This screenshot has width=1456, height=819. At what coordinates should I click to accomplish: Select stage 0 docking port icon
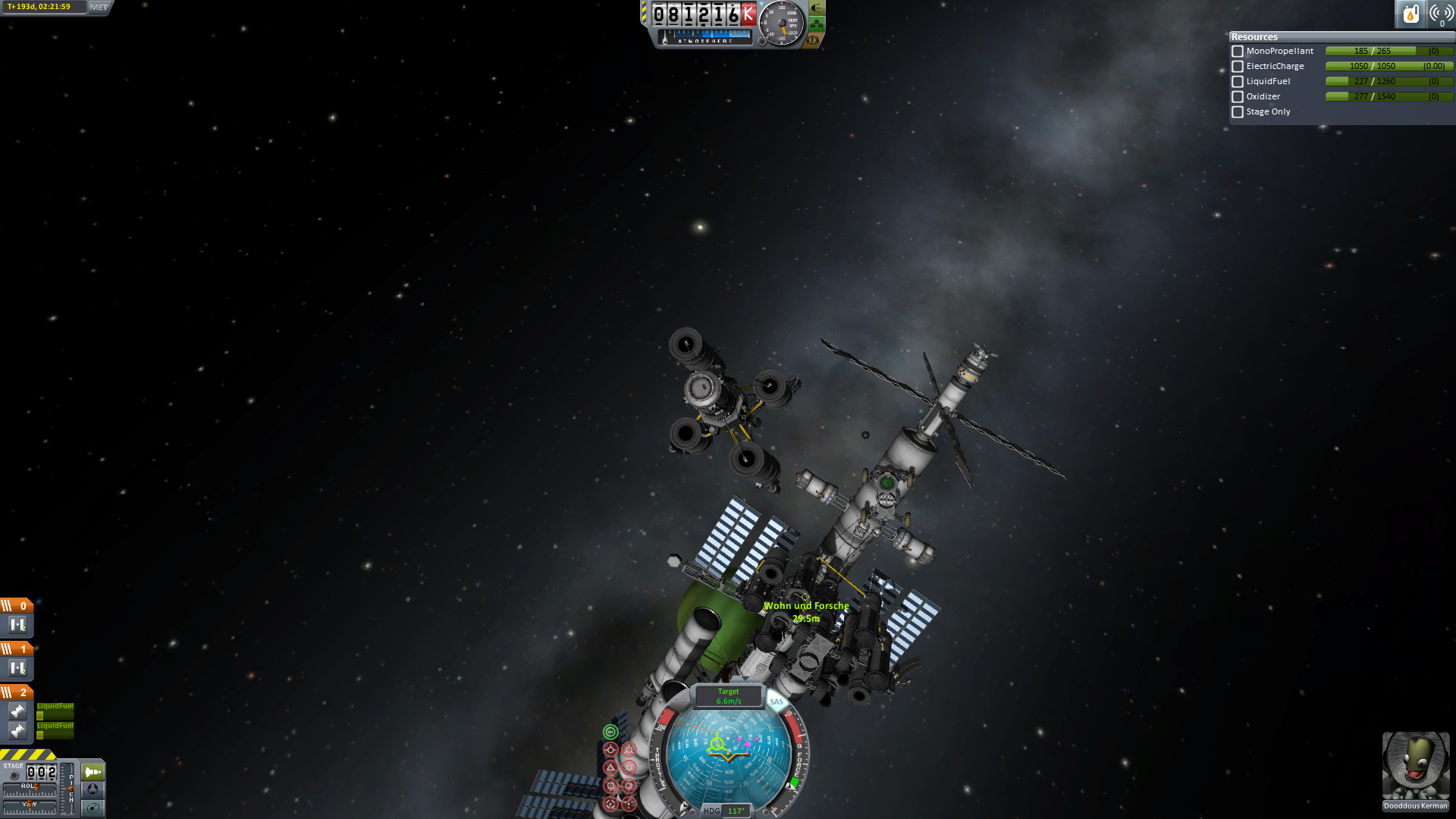point(17,625)
